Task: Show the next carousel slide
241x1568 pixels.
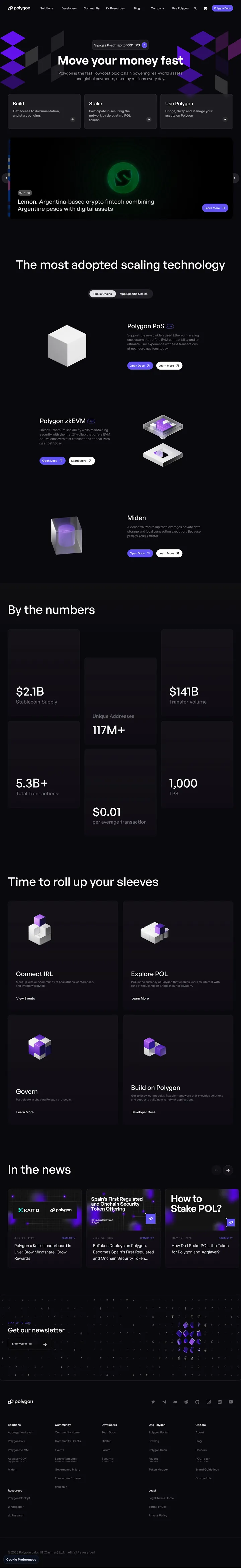Action: point(235,178)
